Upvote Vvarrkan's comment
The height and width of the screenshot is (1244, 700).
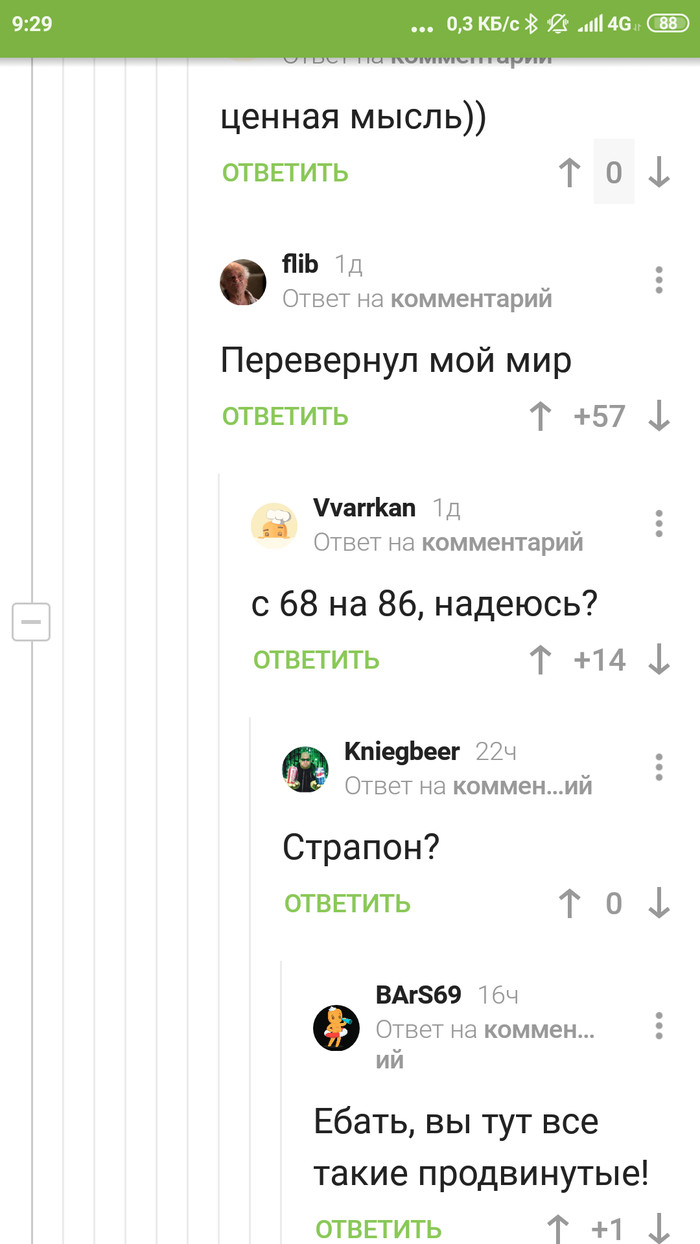pyautogui.click(x=540, y=660)
